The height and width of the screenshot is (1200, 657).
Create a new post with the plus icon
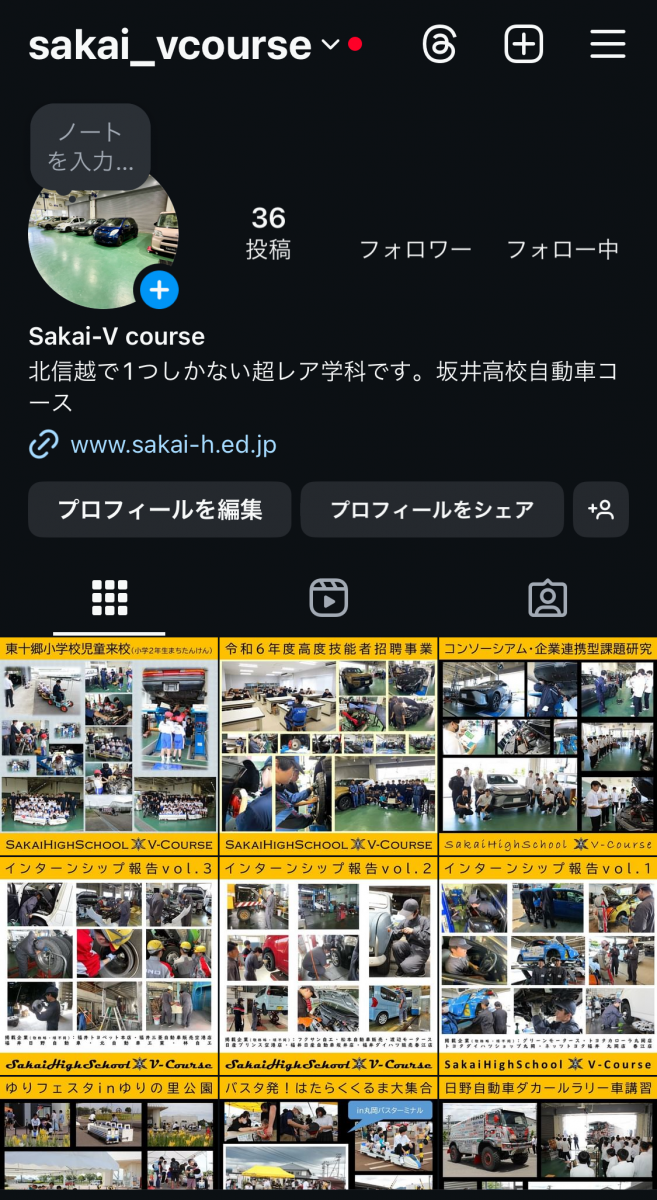click(x=523, y=45)
